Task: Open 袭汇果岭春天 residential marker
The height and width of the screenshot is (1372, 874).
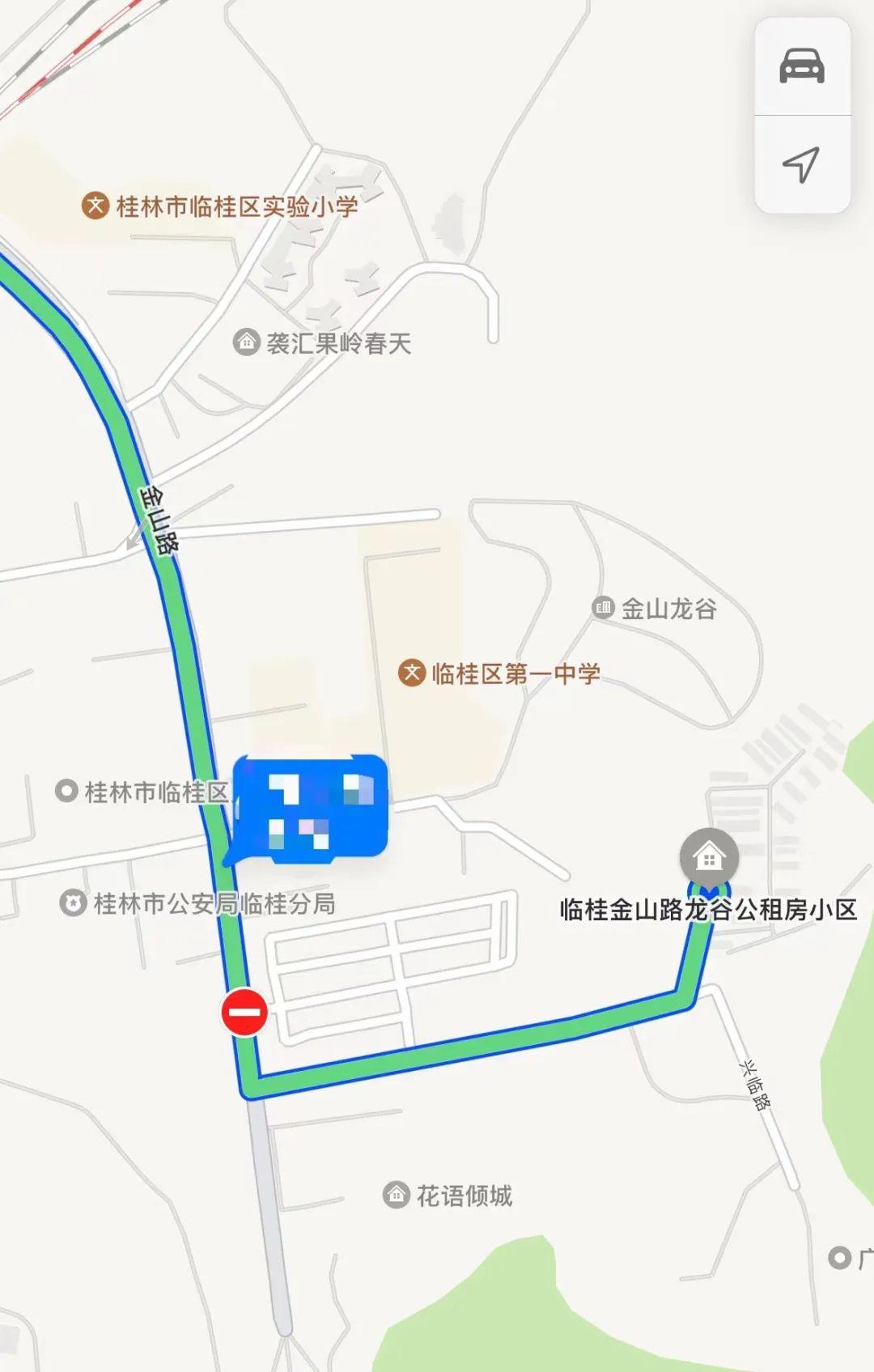Action: (x=246, y=342)
